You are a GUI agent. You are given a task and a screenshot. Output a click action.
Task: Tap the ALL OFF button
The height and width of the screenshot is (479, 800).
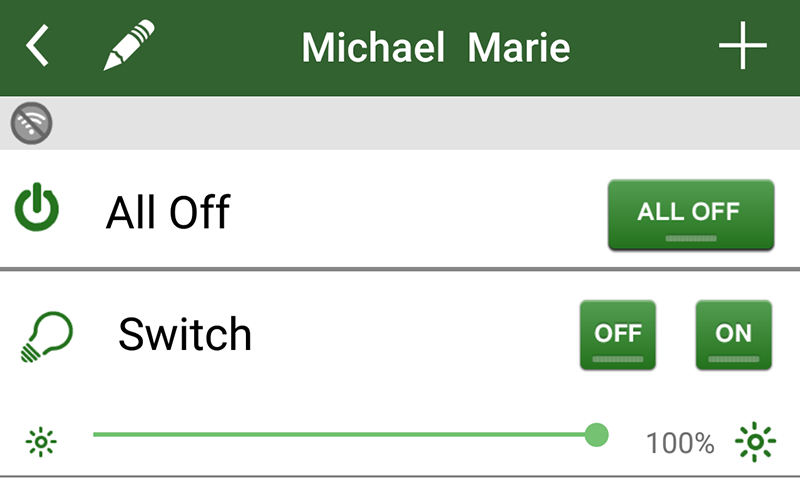(690, 214)
